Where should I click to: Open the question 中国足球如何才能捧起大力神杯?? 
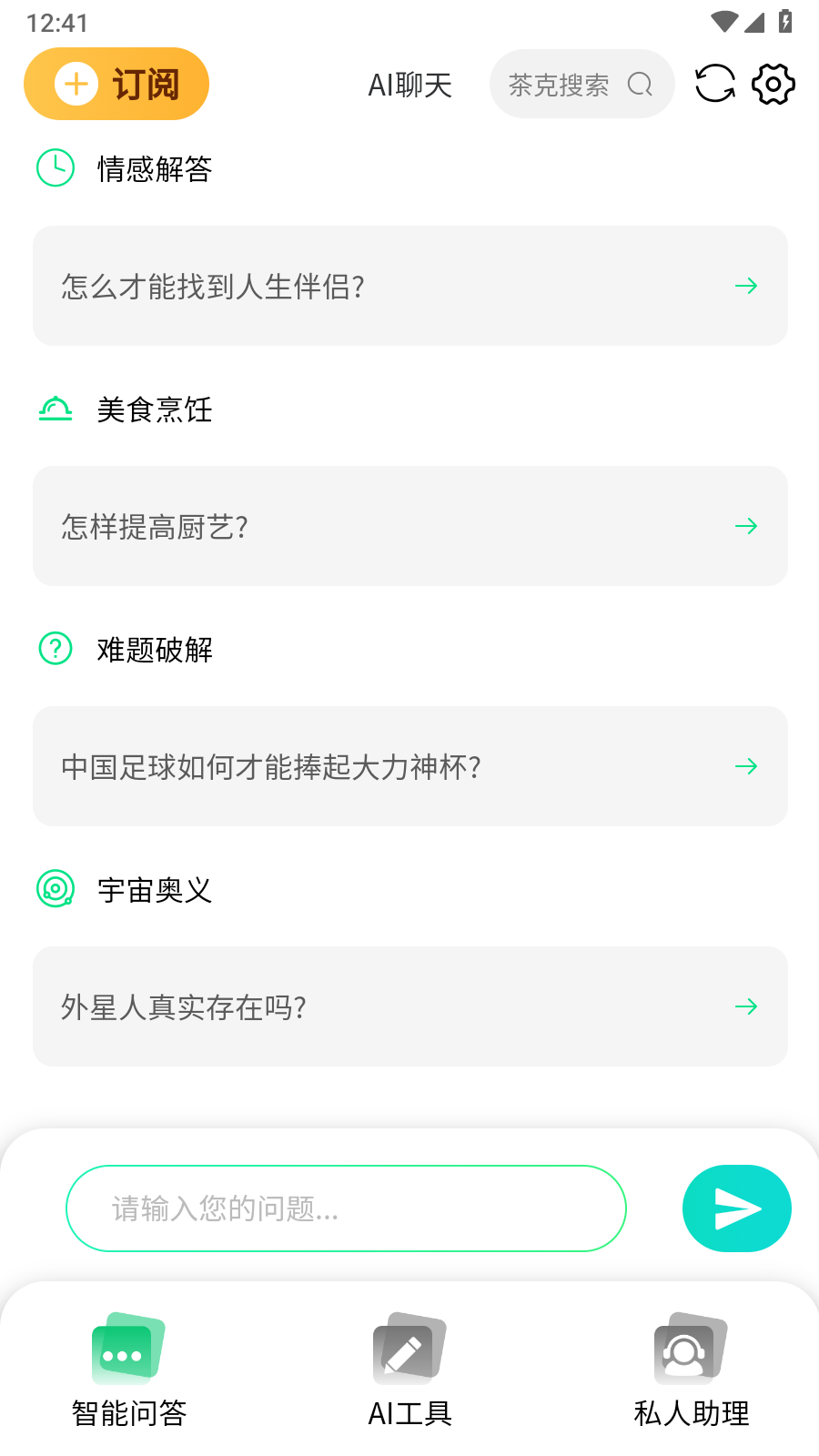click(409, 766)
